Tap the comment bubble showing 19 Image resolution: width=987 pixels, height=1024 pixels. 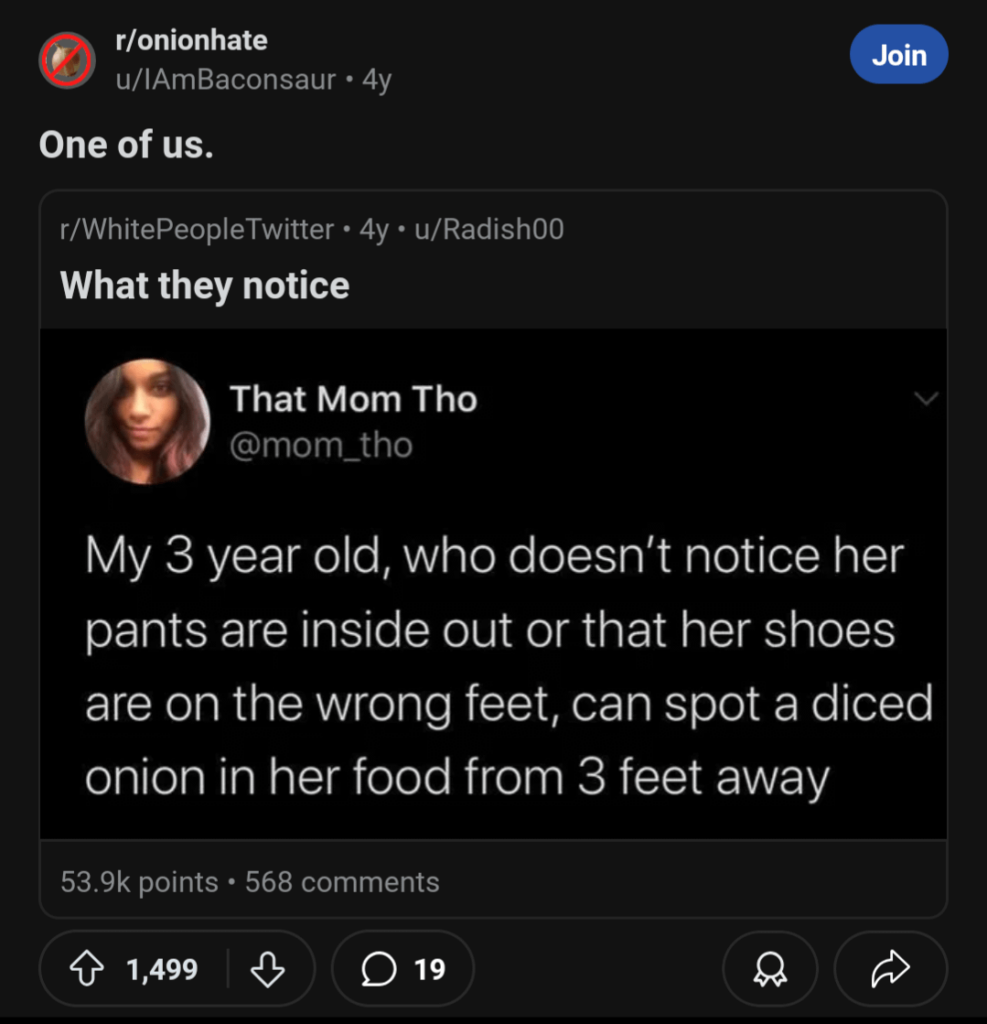coord(402,968)
